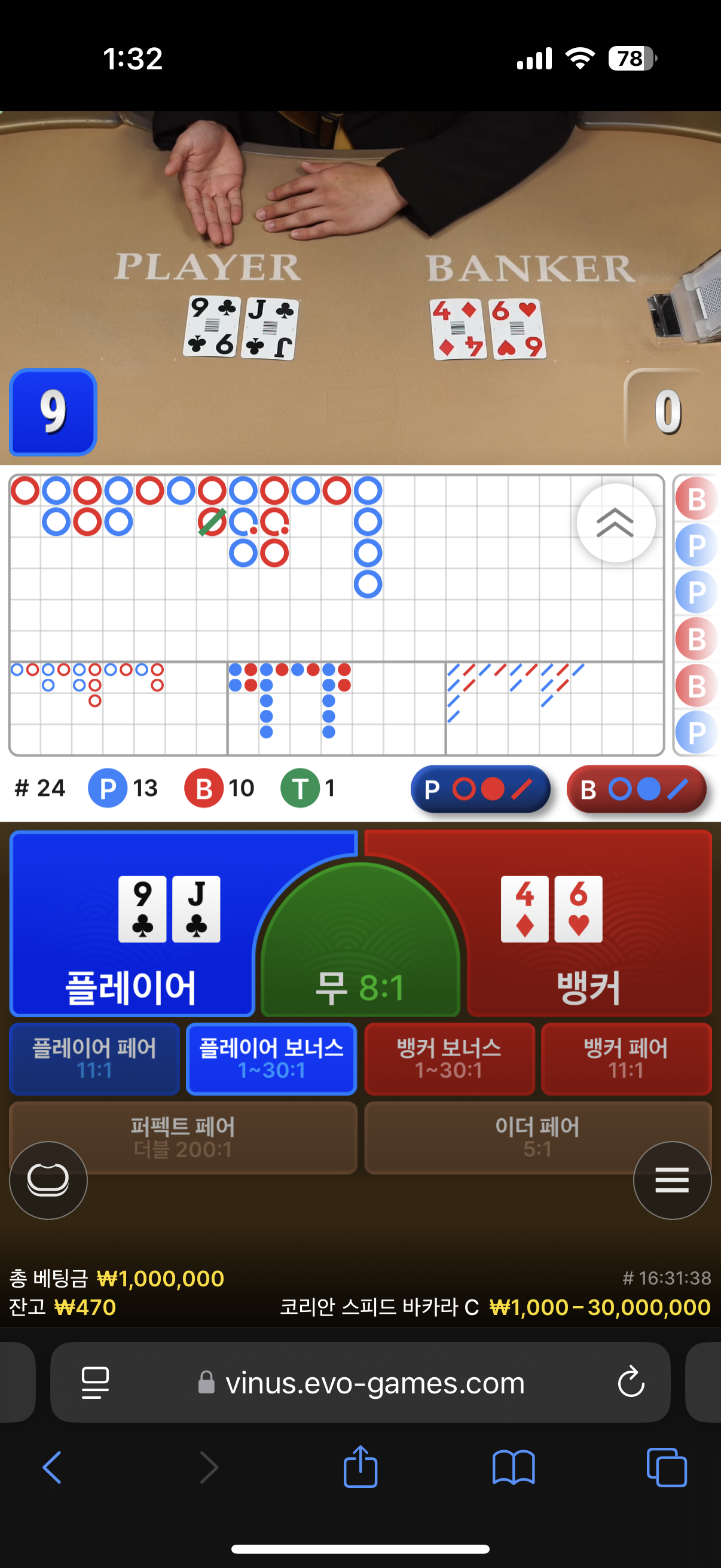Open the round chip icon button
This screenshot has width=721, height=1568.
[x=48, y=1180]
